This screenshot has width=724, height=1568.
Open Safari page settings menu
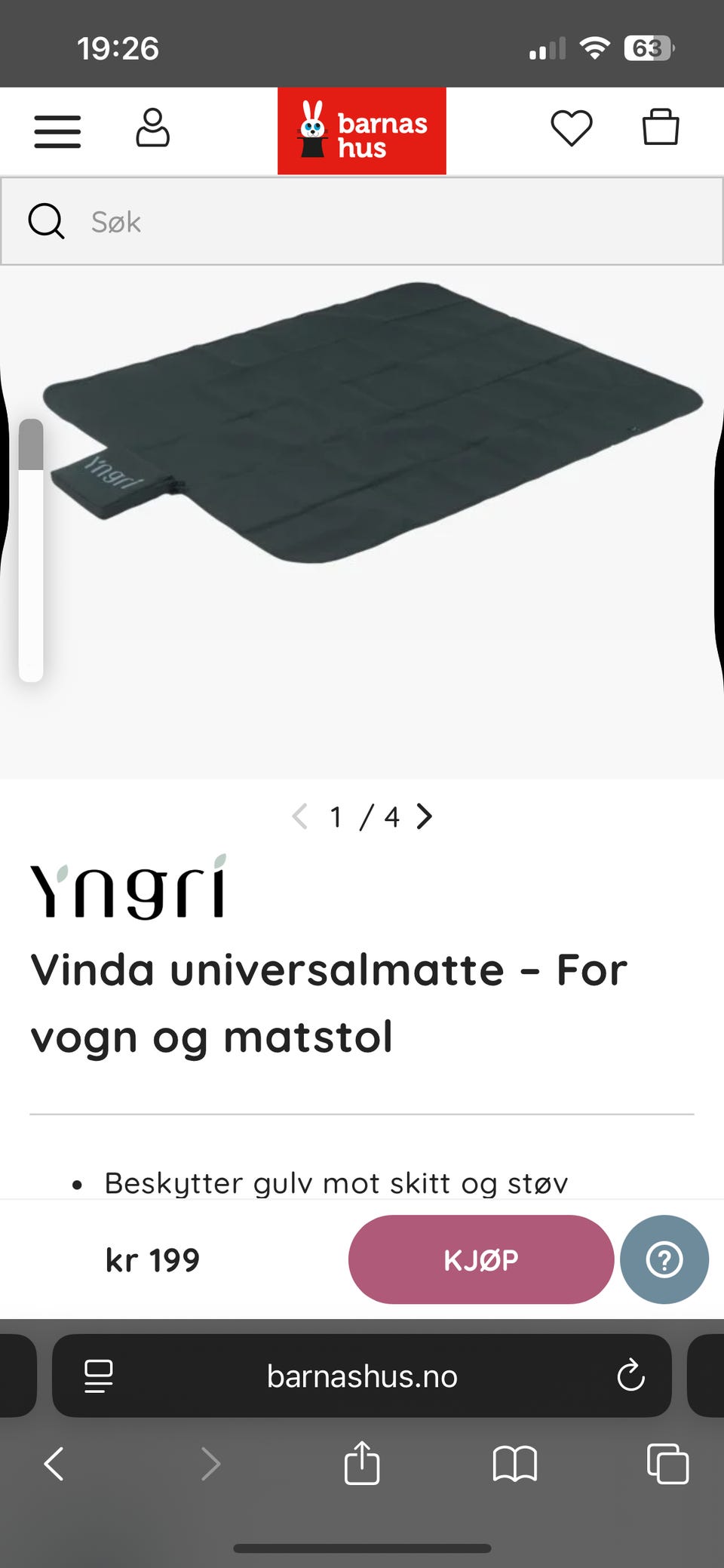(99, 1376)
